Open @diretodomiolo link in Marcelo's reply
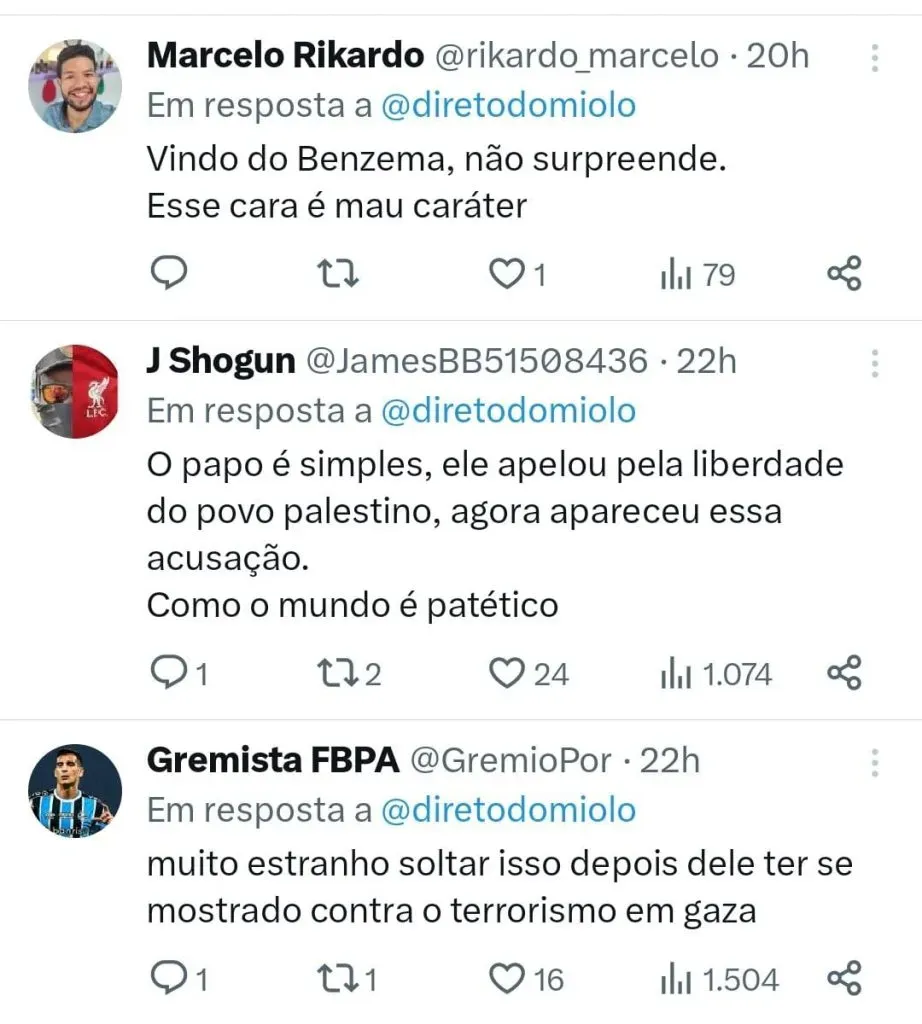 point(508,105)
